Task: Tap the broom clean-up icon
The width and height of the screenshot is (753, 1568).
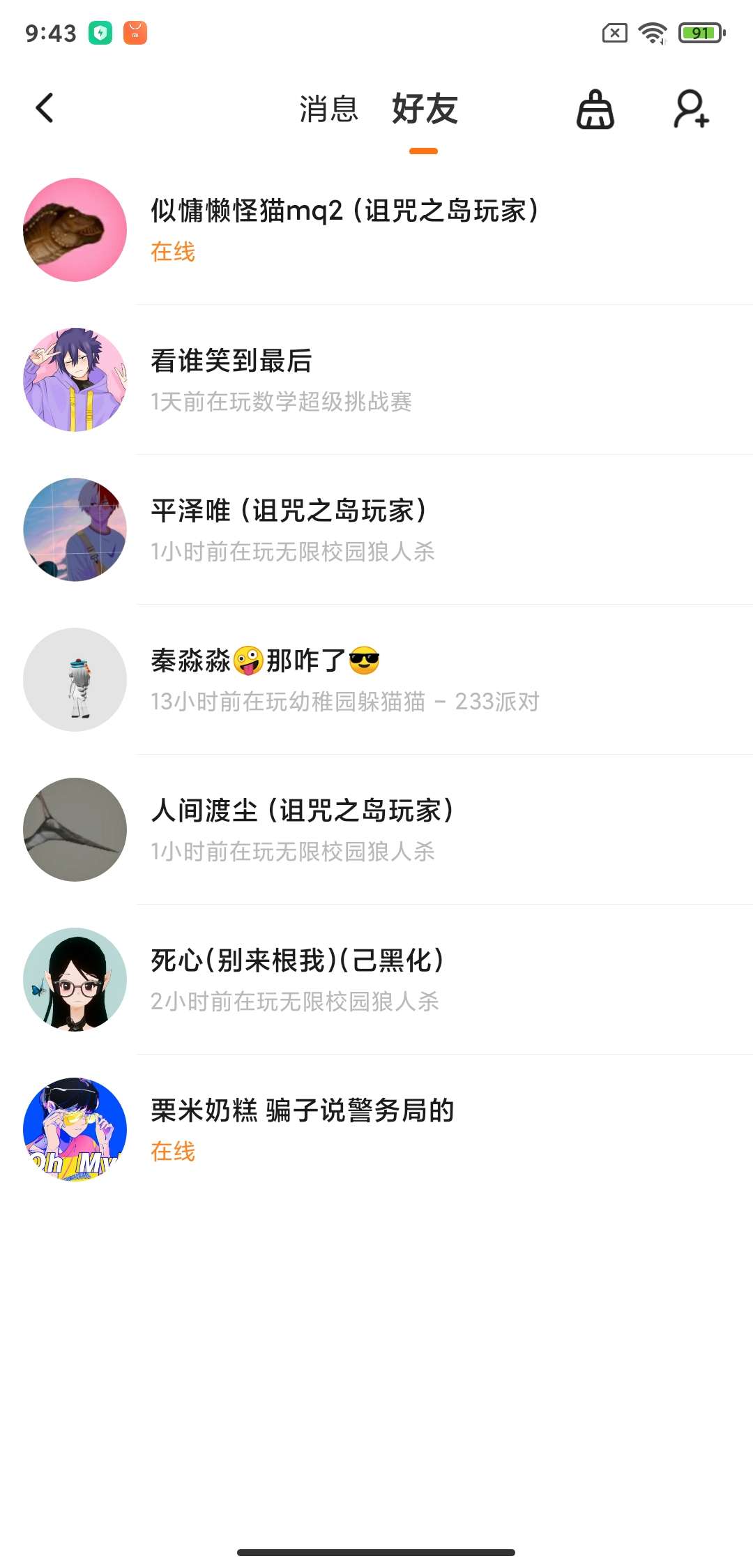Action: pos(595,110)
